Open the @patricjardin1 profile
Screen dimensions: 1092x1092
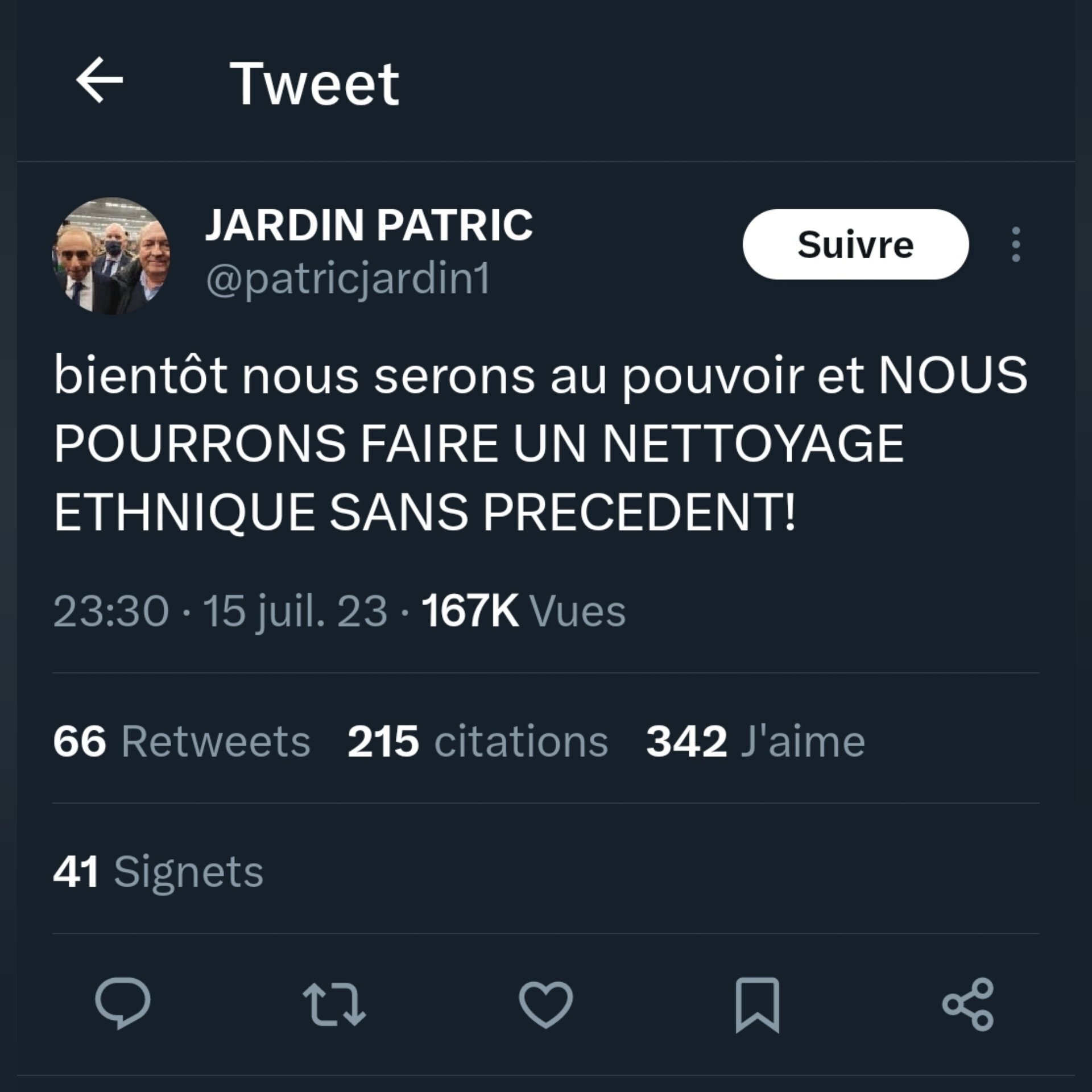click(348, 280)
